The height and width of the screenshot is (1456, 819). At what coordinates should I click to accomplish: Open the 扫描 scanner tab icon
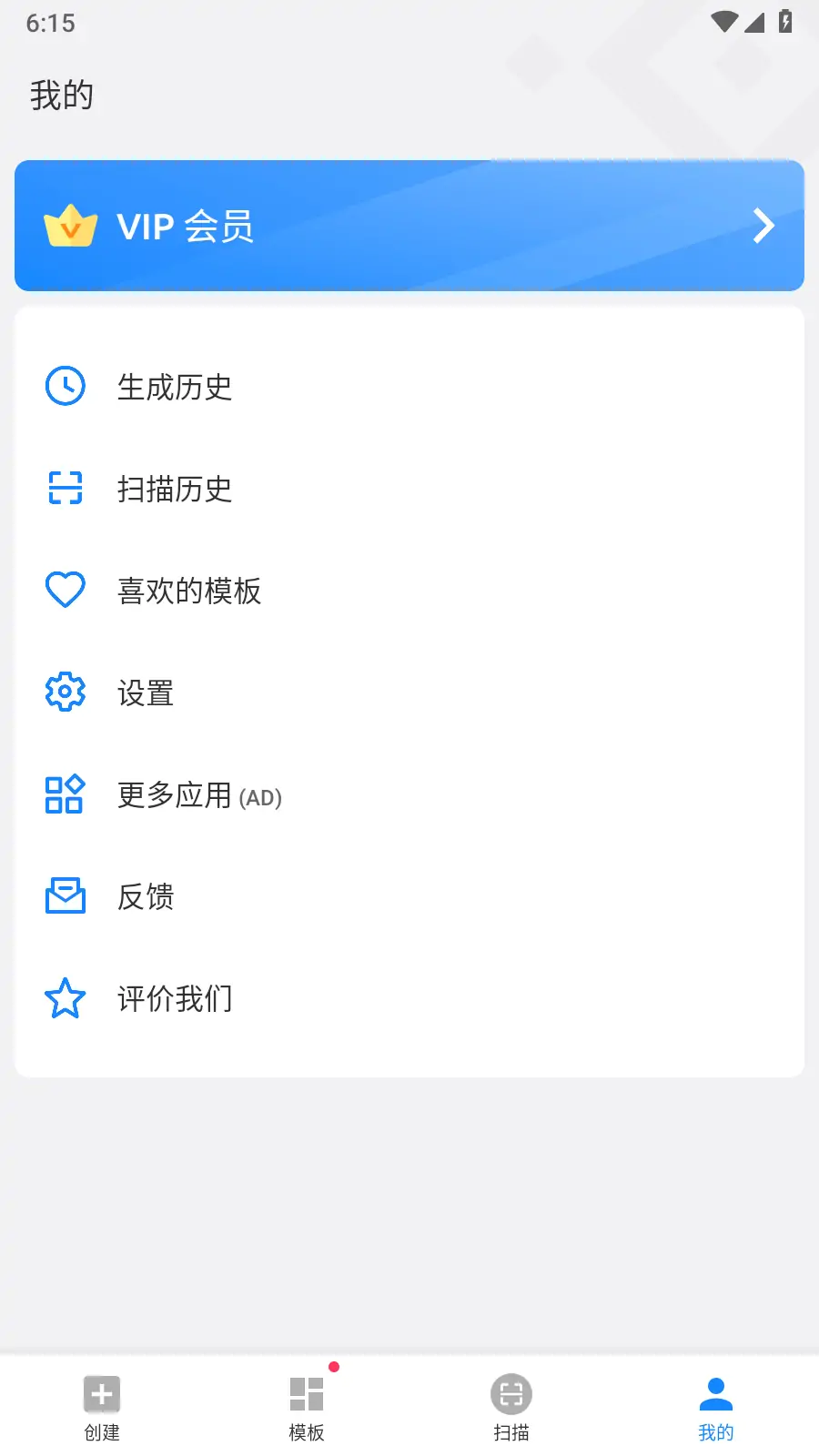click(x=511, y=1393)
